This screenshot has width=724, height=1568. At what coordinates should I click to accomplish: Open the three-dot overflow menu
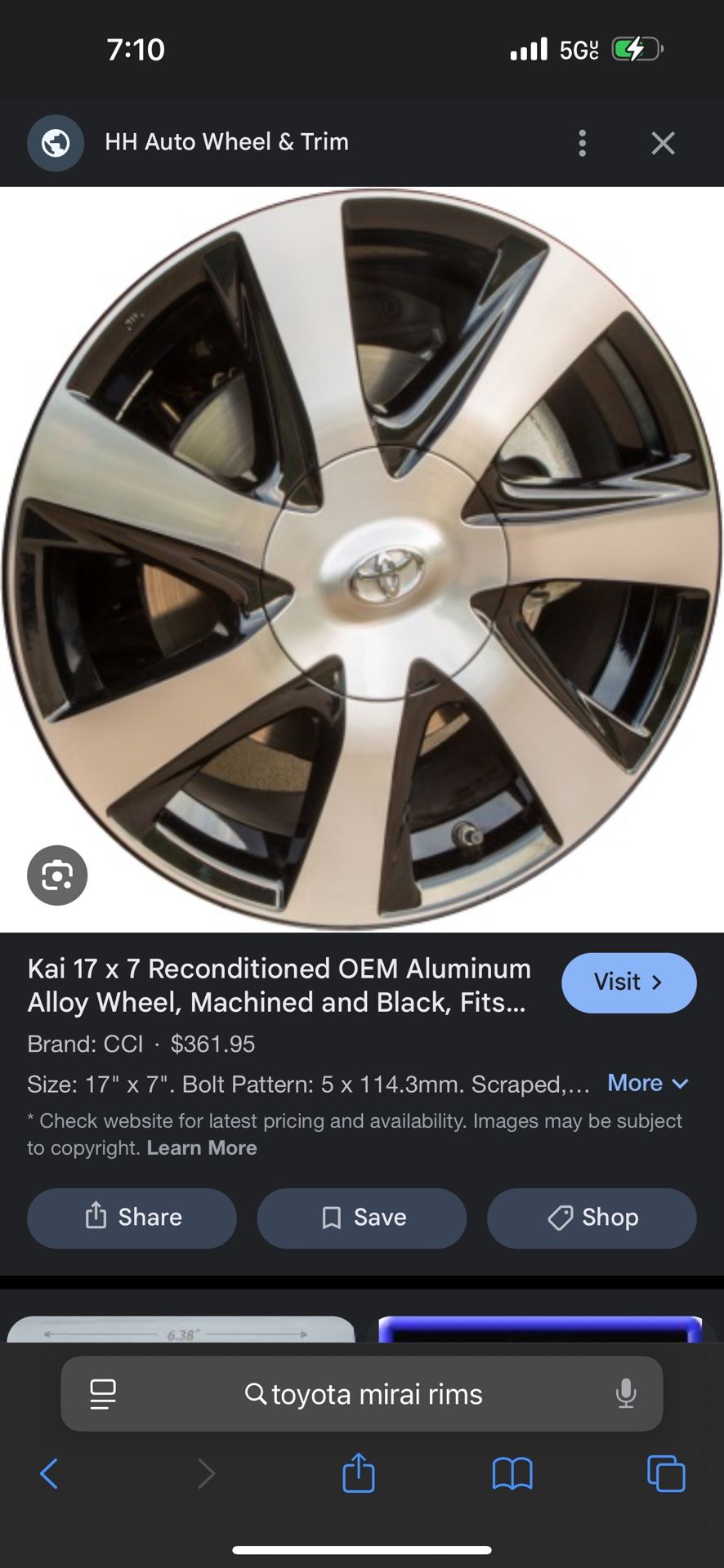582,143
